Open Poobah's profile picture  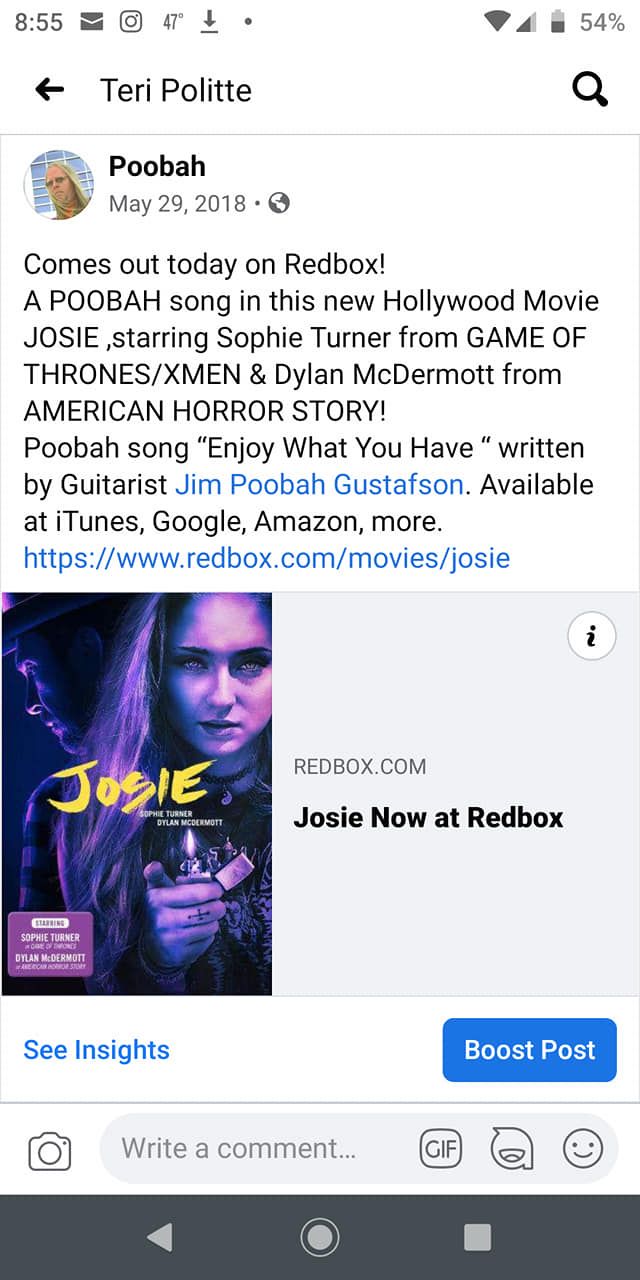[x=58, y=185]
